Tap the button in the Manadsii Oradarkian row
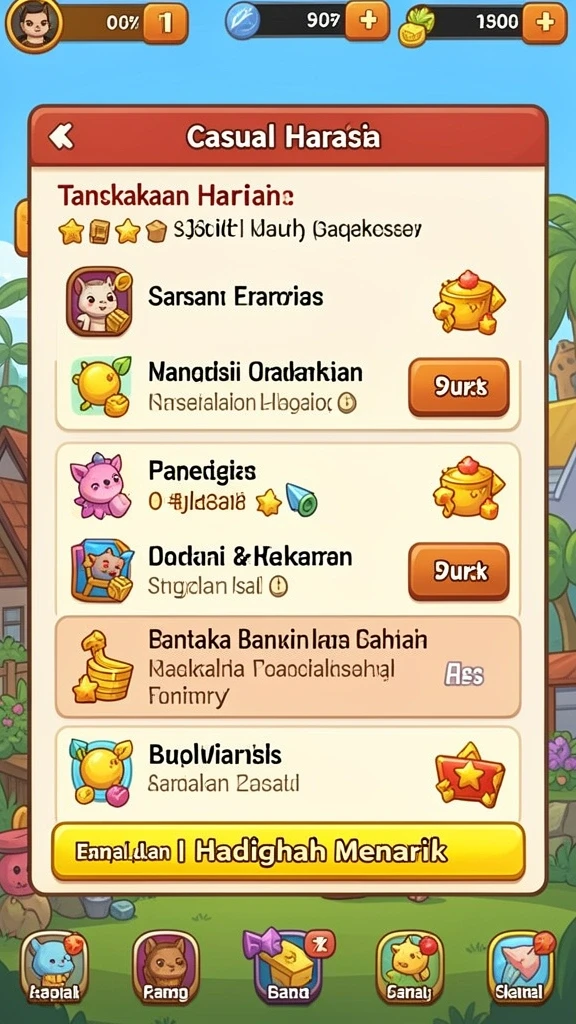The width and height of the screenshot is (576, 1024). coord(458,387)
